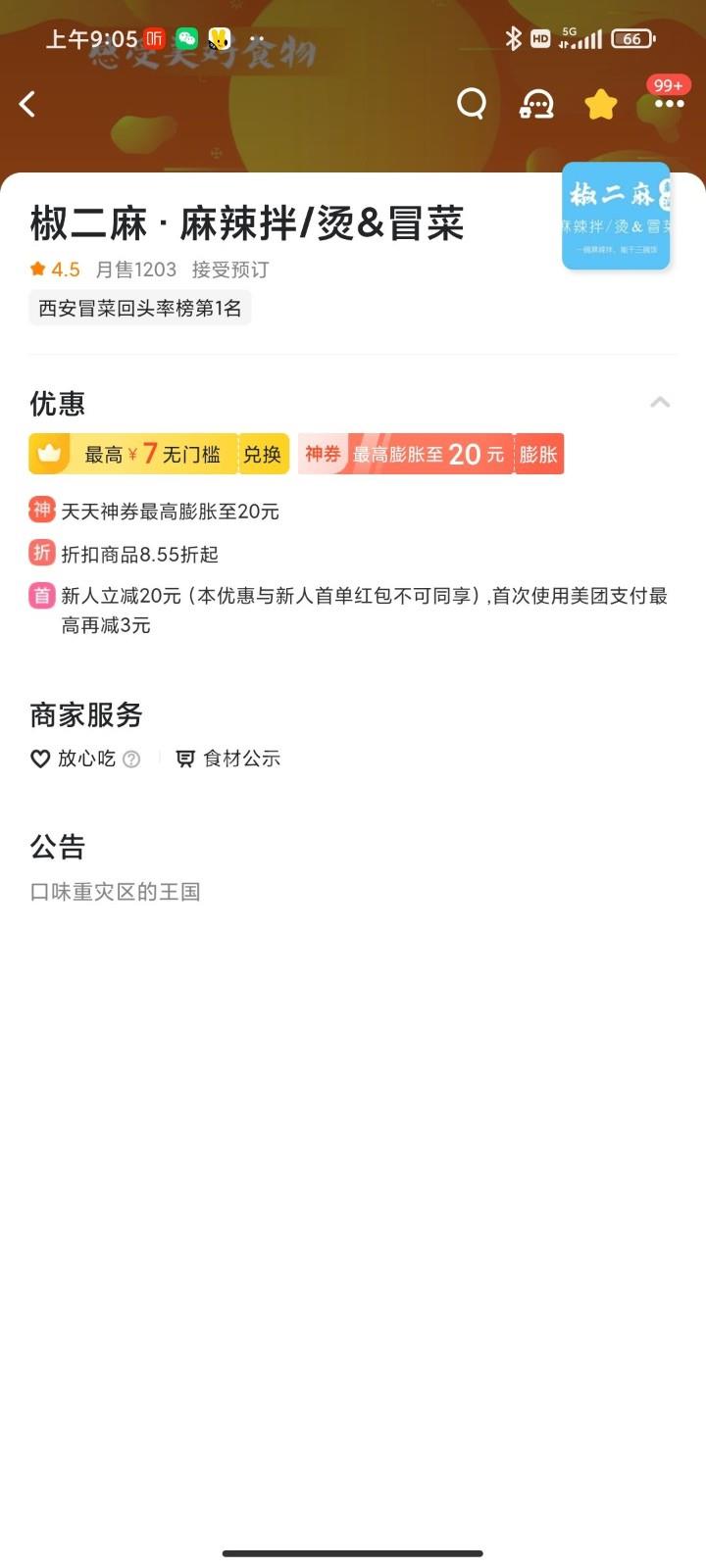Show help for 放心吃

coord(131,759)
